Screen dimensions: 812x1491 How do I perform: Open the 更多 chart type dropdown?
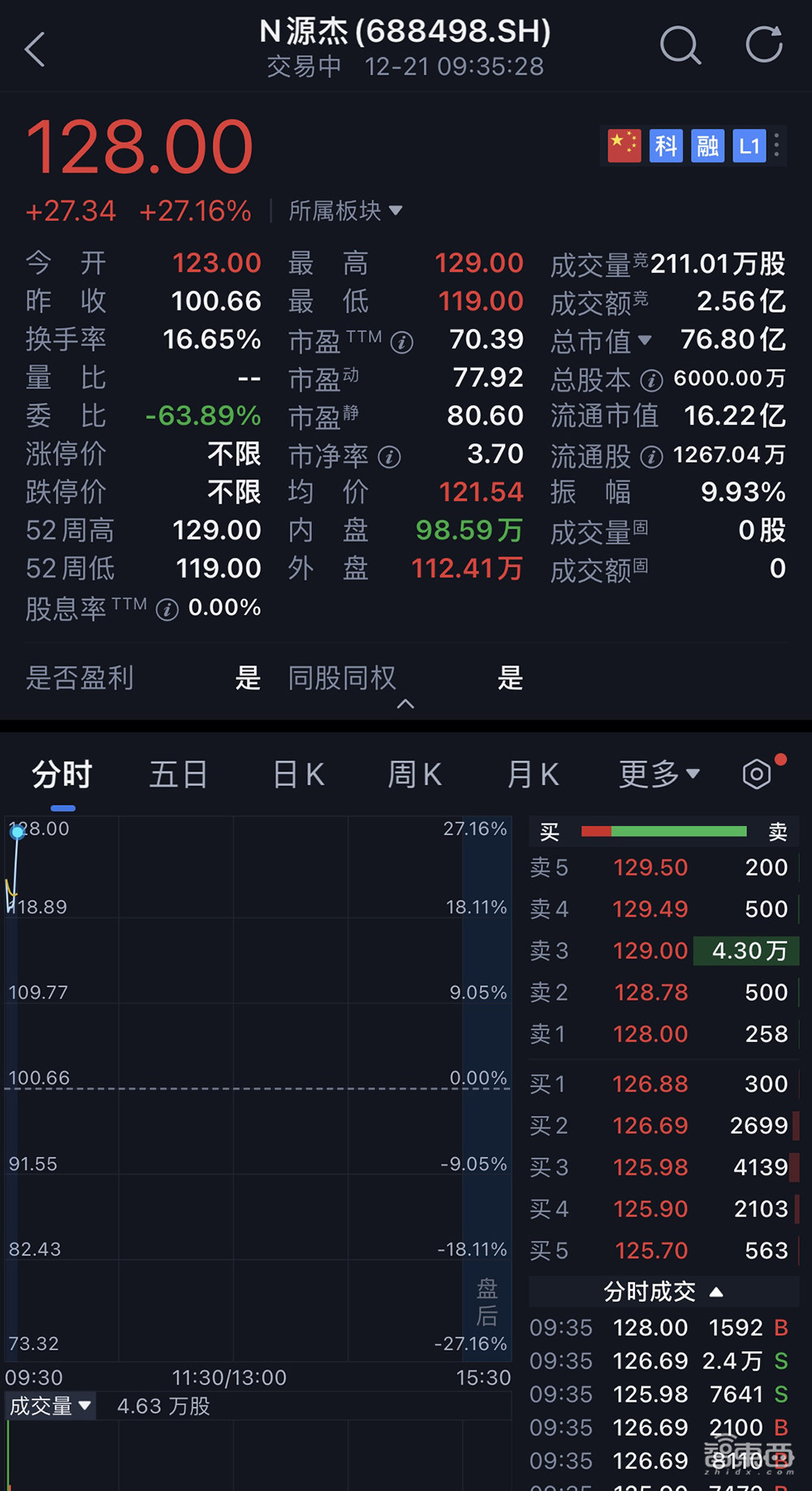click(x=659, y=774)
